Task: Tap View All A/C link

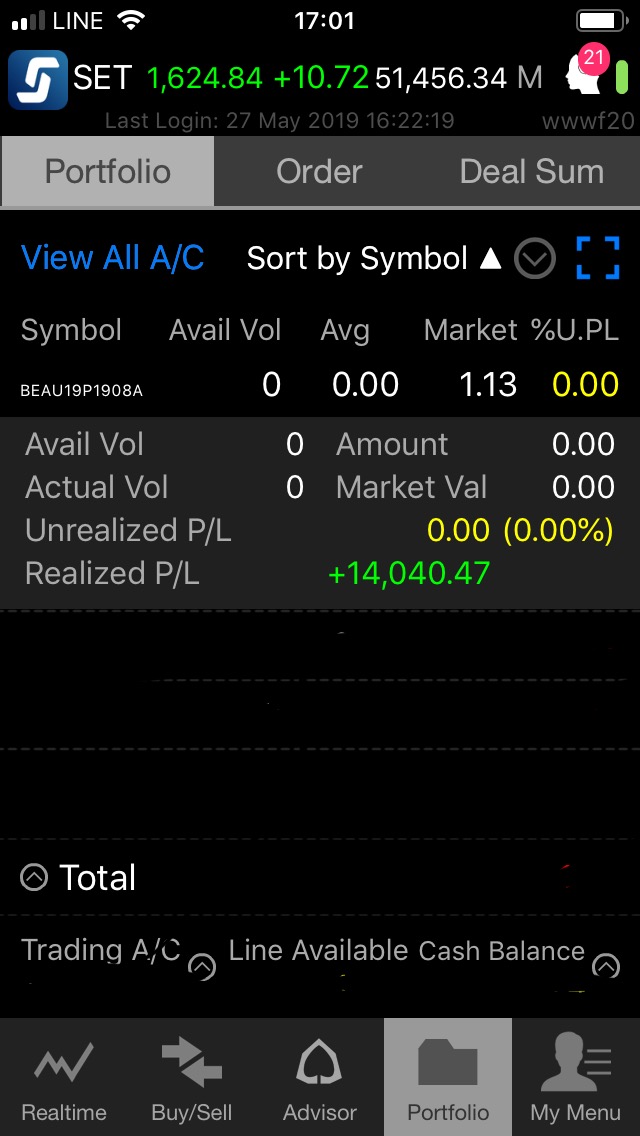Action: coord(112,258)
